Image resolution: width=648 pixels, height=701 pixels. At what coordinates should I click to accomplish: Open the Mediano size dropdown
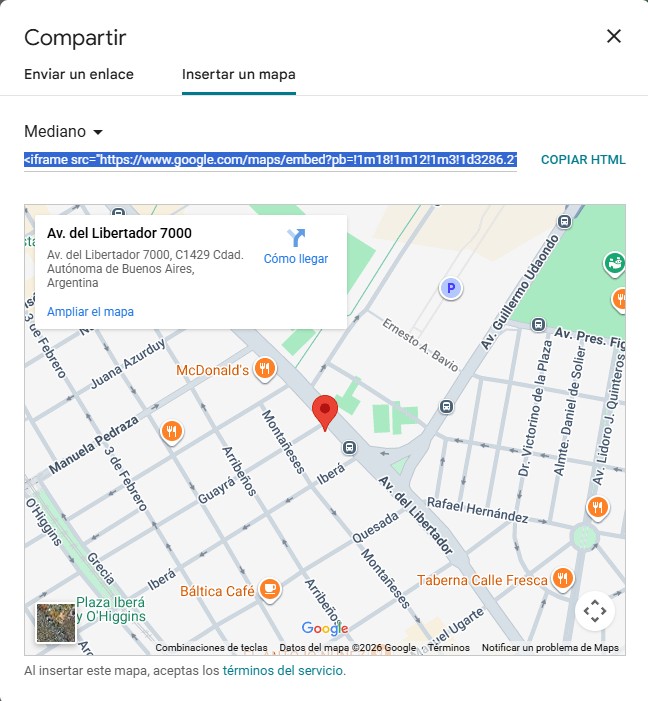coord(64,131)
